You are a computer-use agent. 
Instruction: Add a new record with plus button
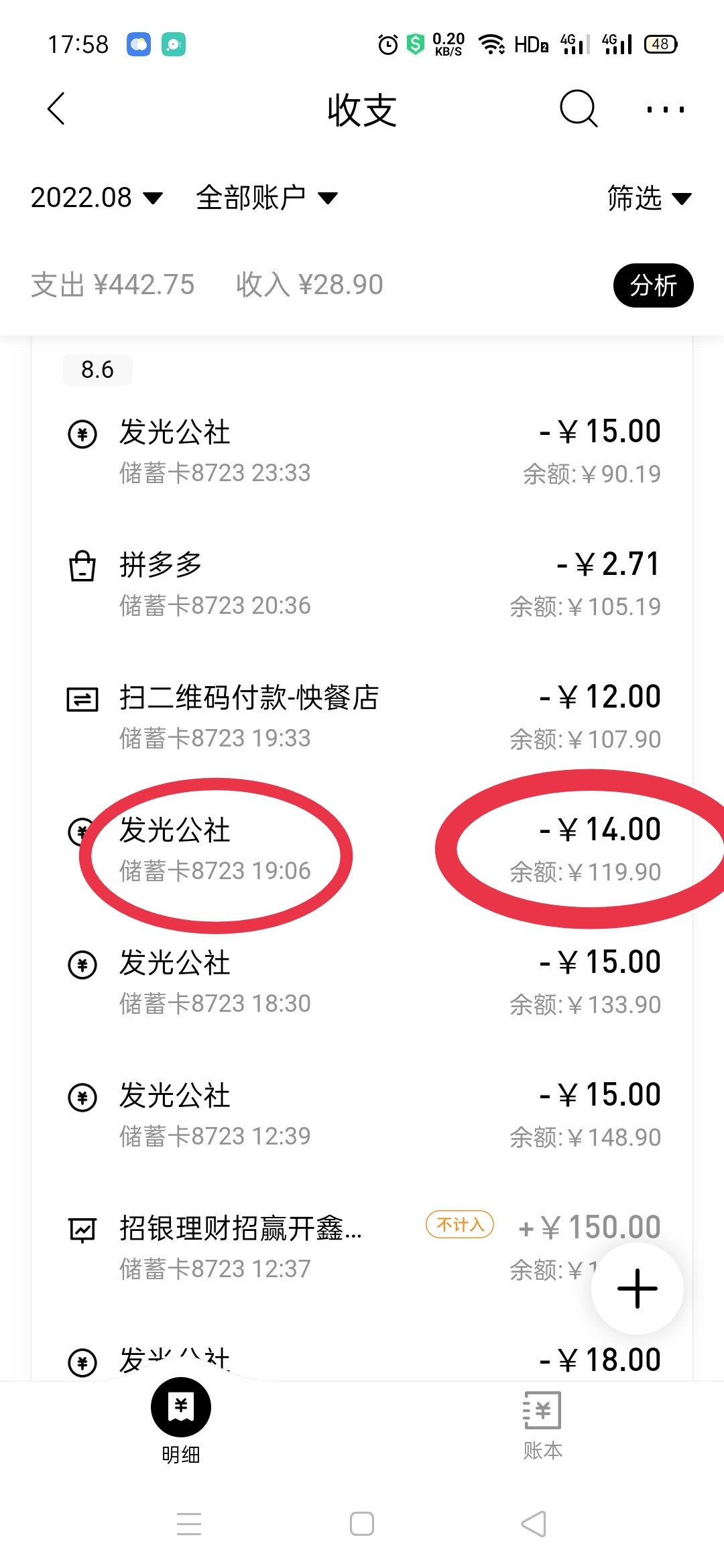637,1288
